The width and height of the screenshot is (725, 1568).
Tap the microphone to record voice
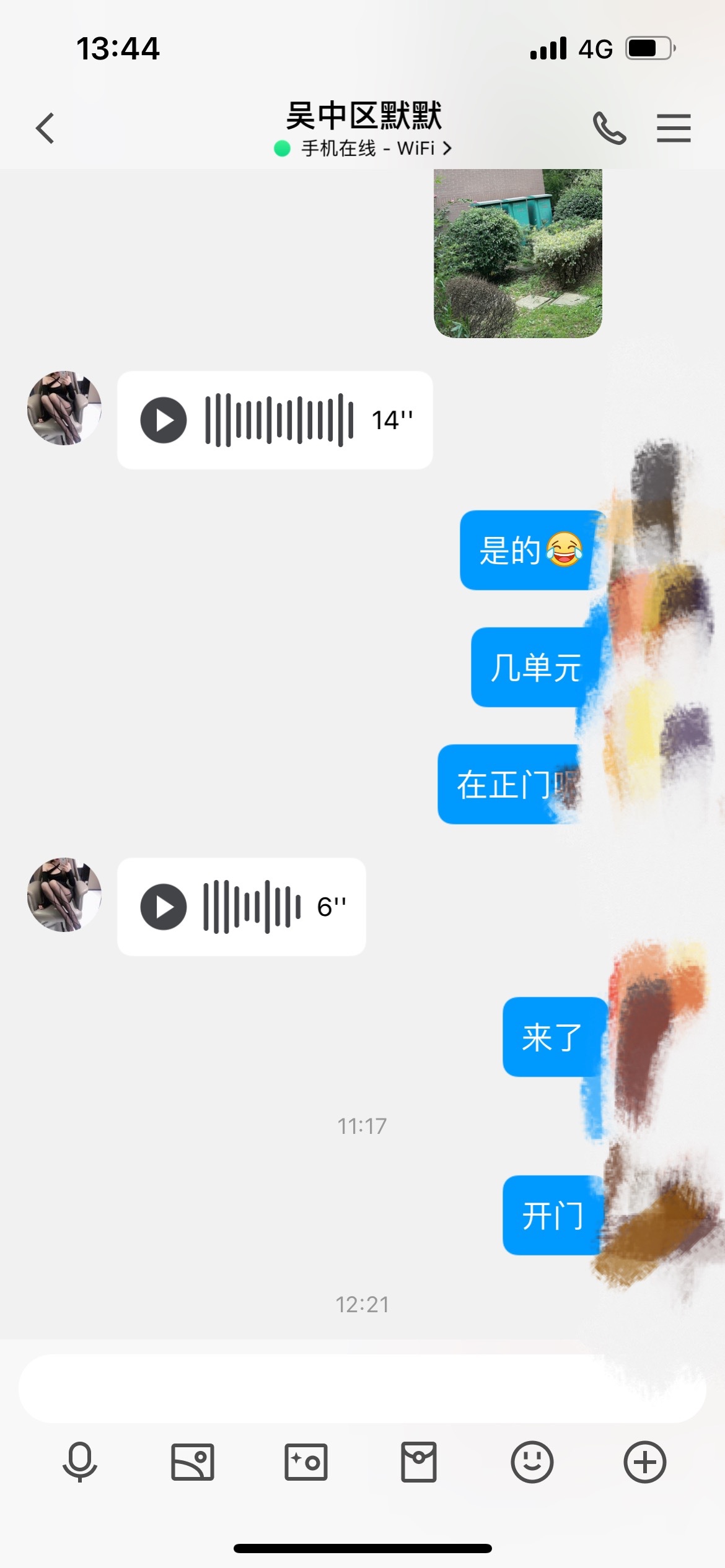[80, 1462]
